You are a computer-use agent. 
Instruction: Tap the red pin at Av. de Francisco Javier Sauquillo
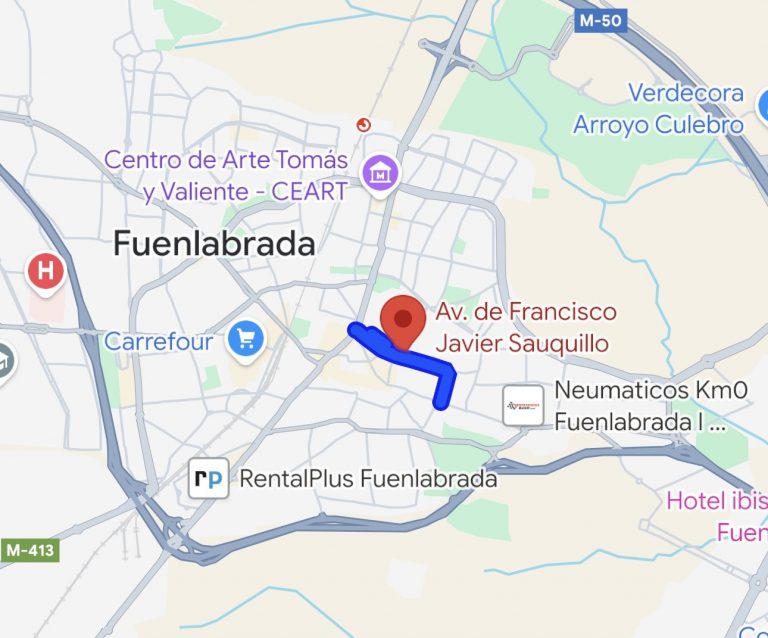pos(403,321)
